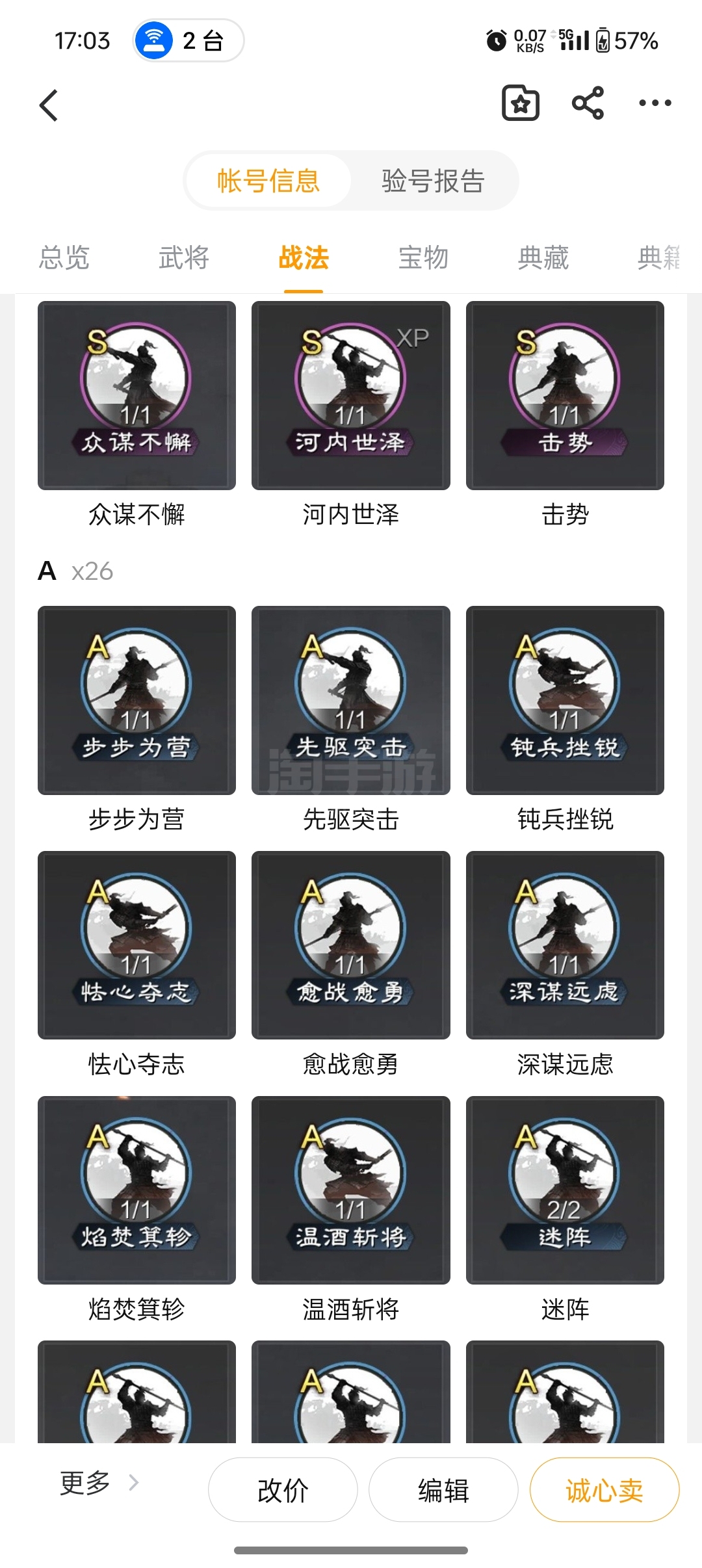Tap the 改价 button
702x1568 pixels.
[x=283, y=1490]
